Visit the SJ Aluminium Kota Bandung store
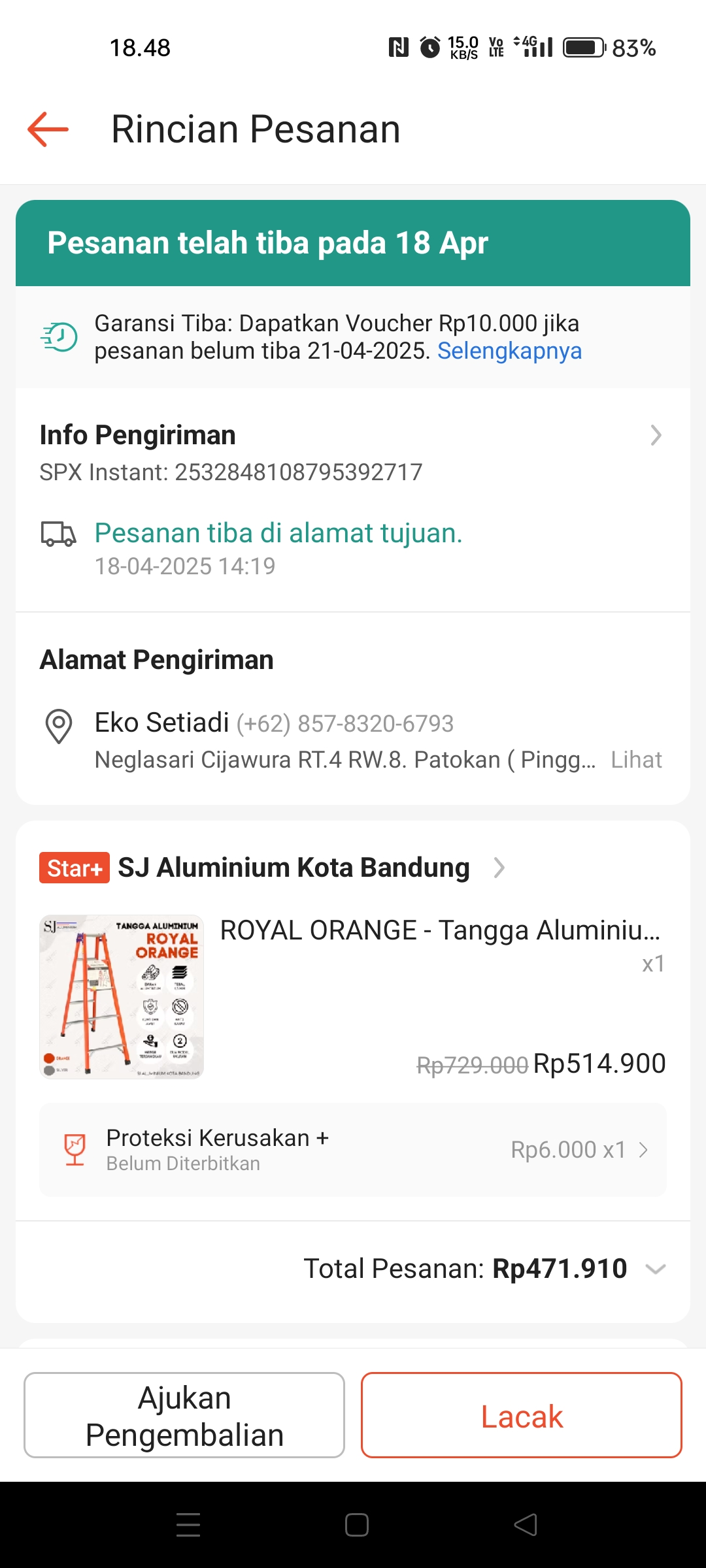This screenshot has width=706, height=1568. click(294, 868)
